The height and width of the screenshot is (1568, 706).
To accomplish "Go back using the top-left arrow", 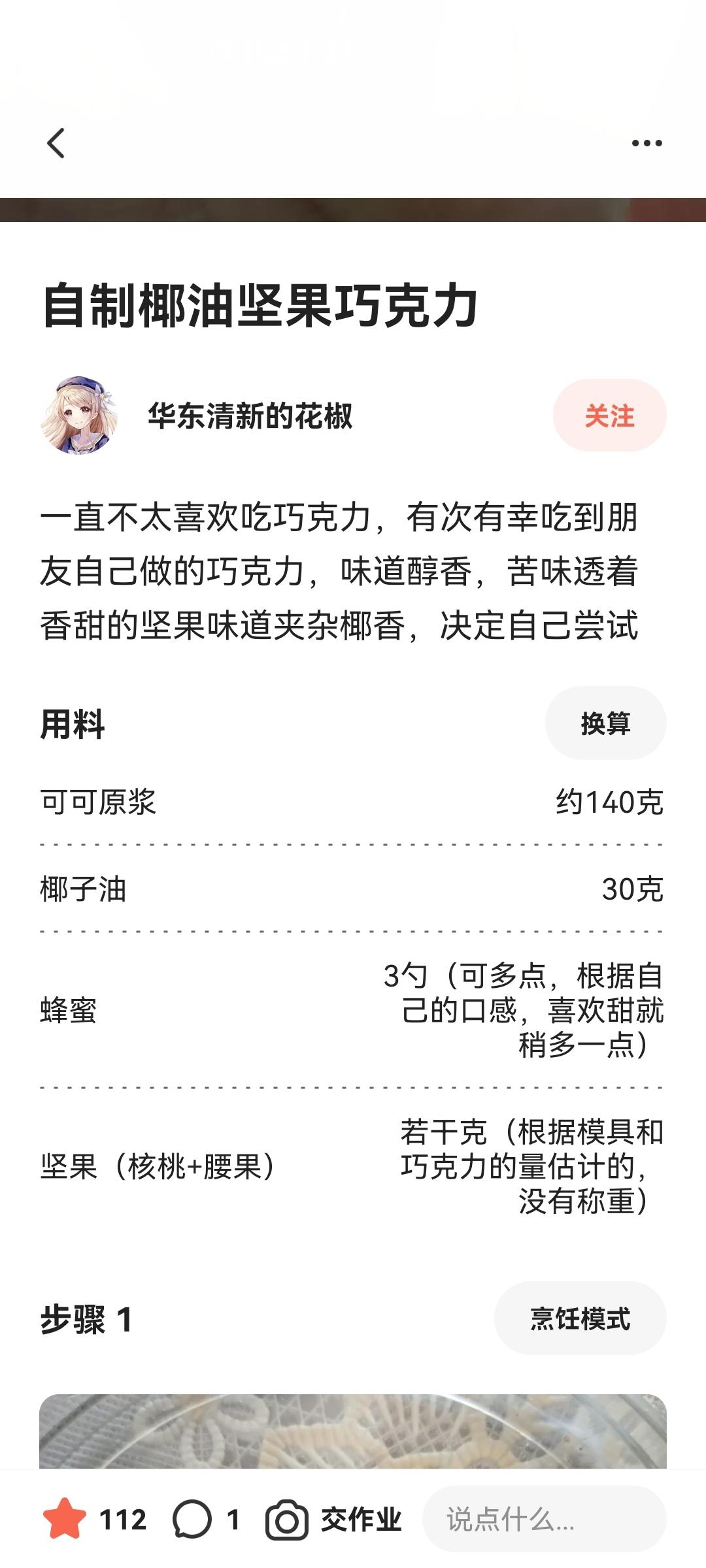I will (x=56, y=142).
